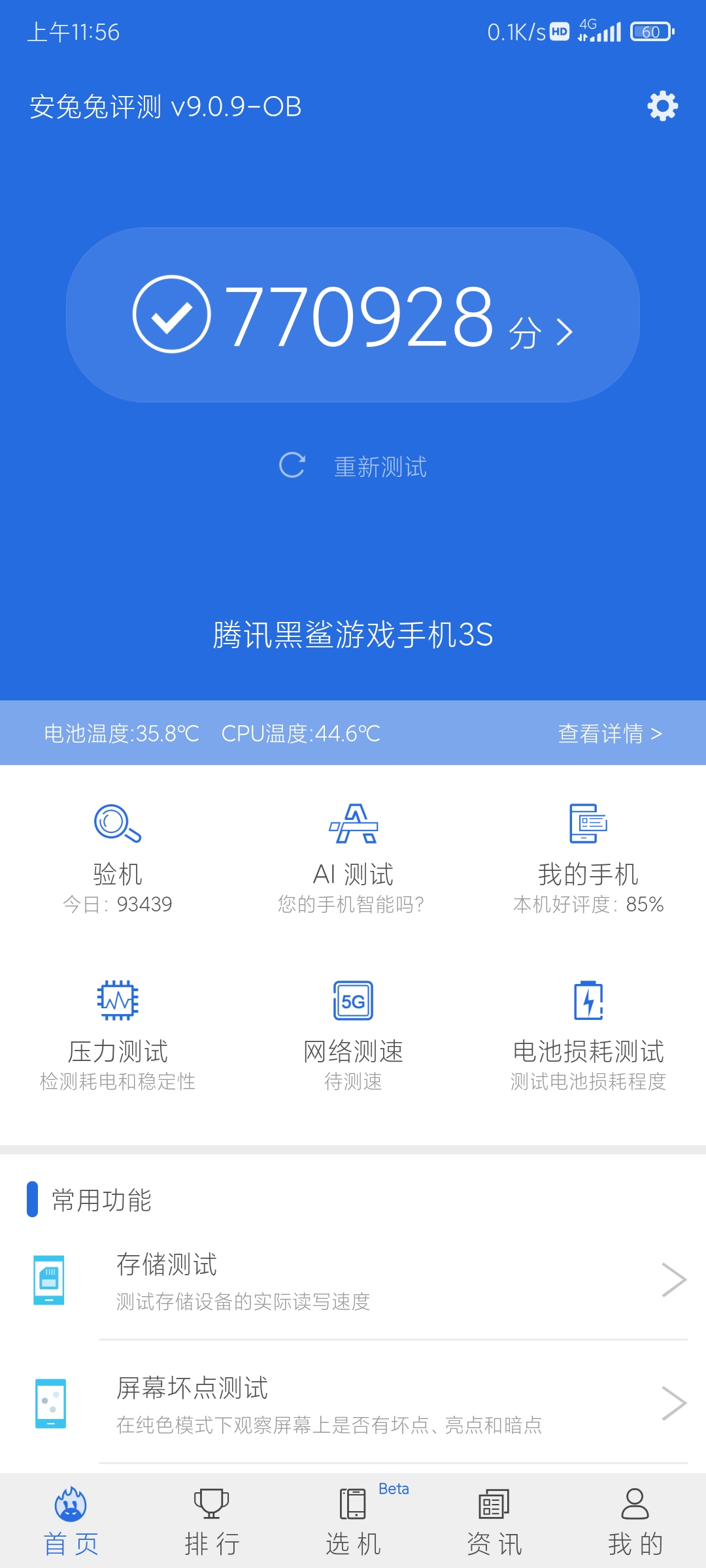Switch to the 我的 tab

(x=635, y=1521)
